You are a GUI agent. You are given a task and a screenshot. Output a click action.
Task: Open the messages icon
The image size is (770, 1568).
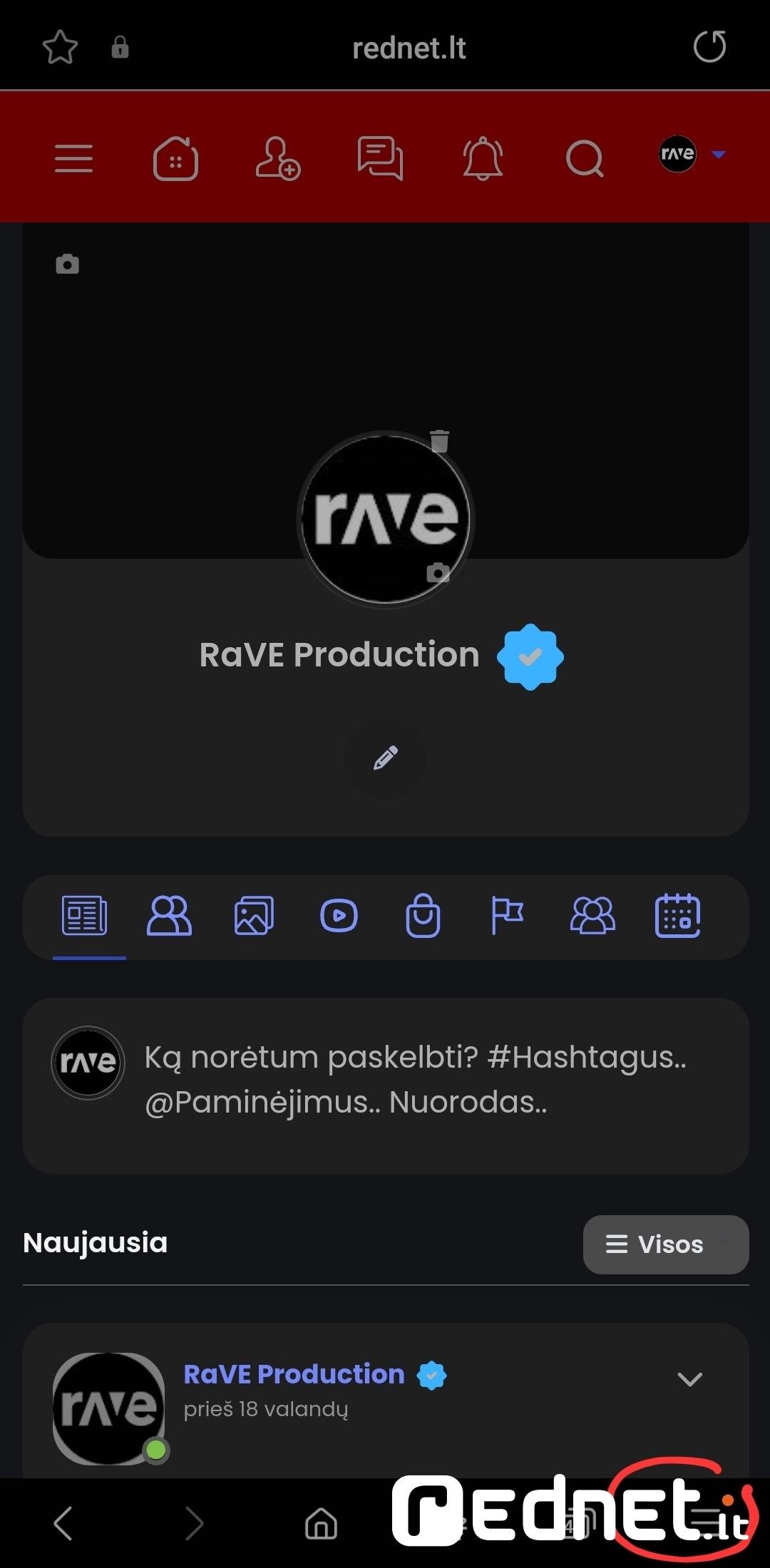pyautogui.click(x=380, y=158)
